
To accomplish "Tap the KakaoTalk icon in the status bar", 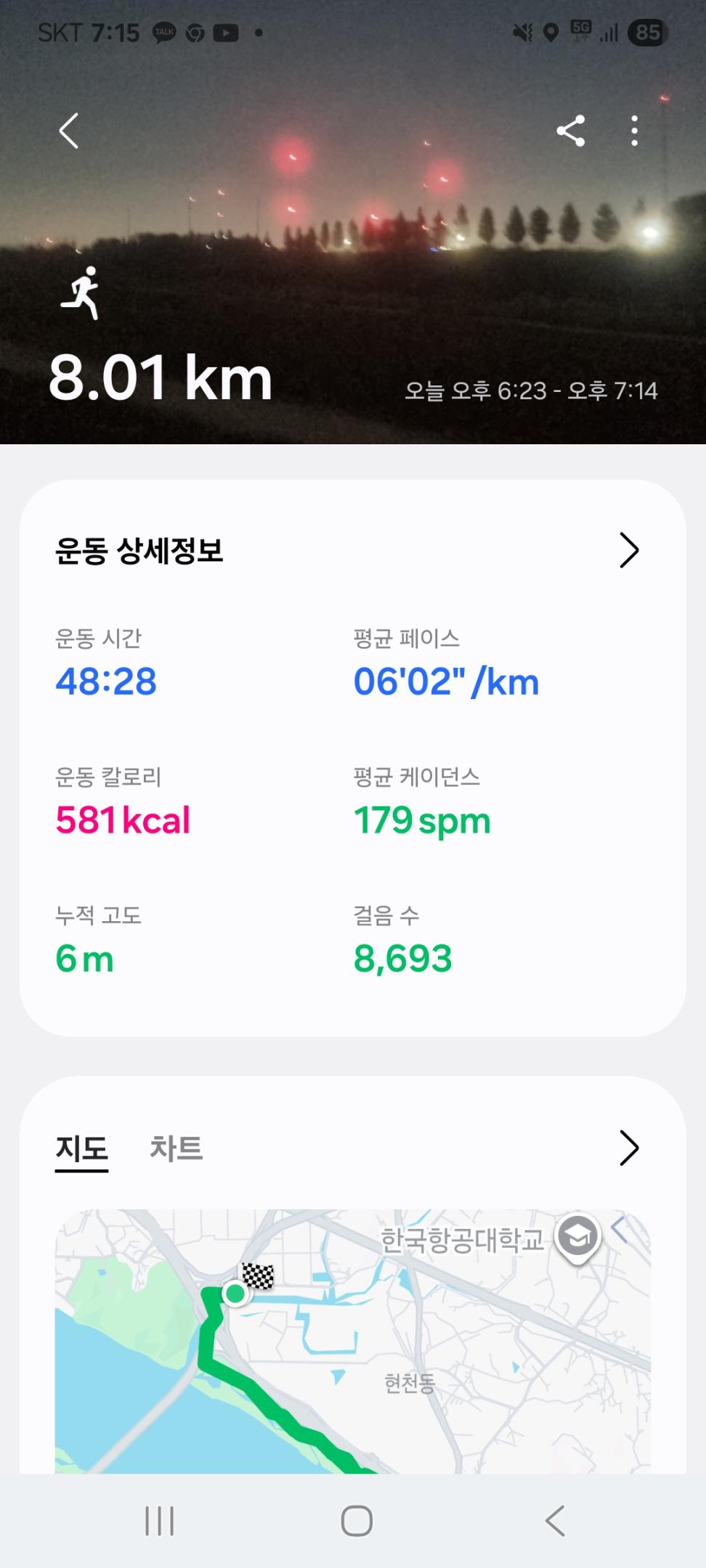I will 164,32.
